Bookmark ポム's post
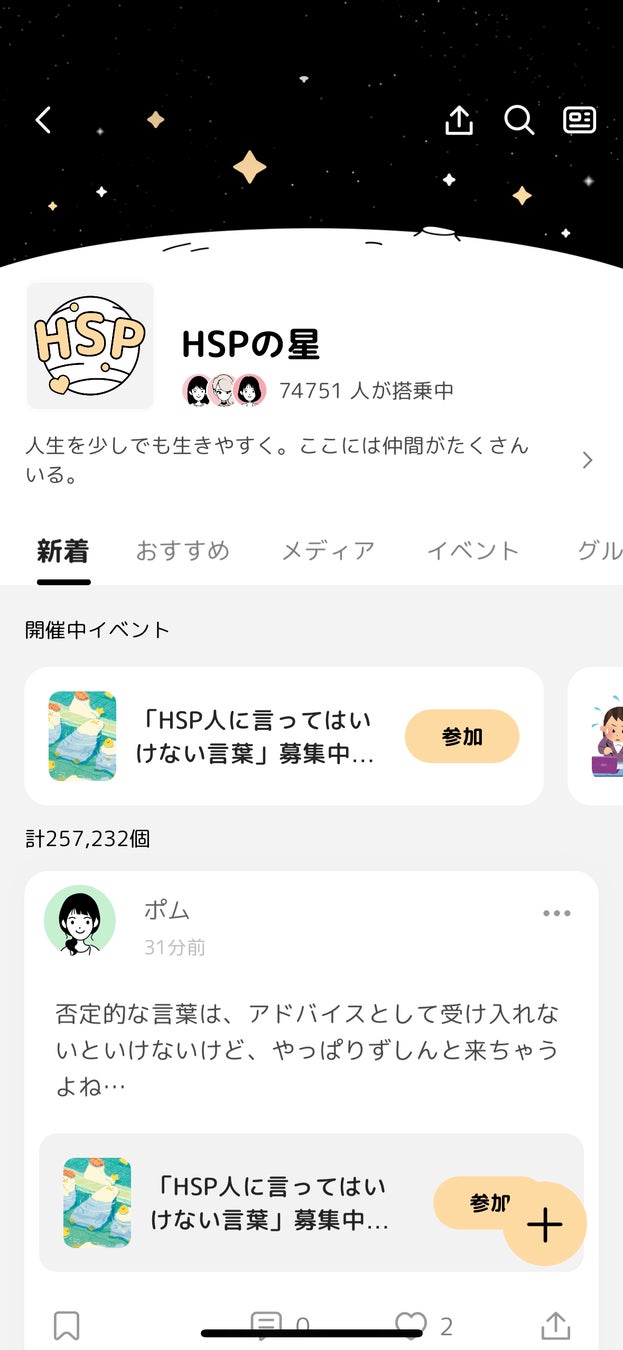This screenshot has width=623, height=1350. 66,1326
